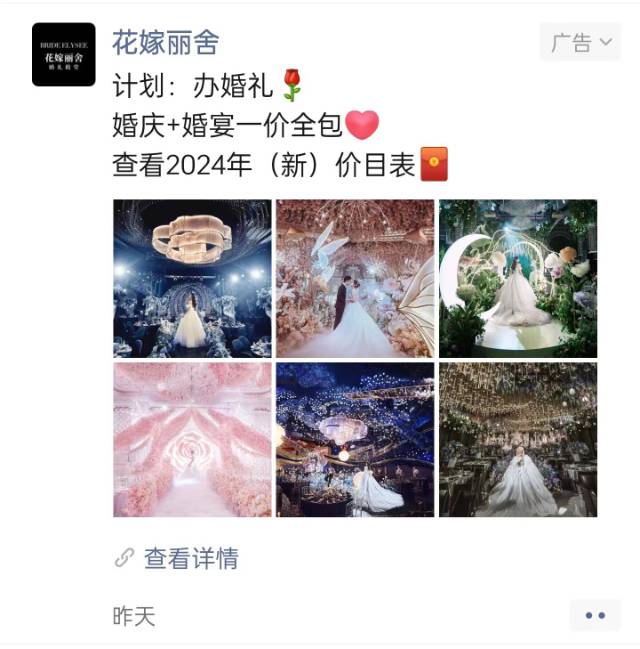The image size is (640, 649).
Task: Open the two-dot like and comment menu
Action: click(595, 615)
